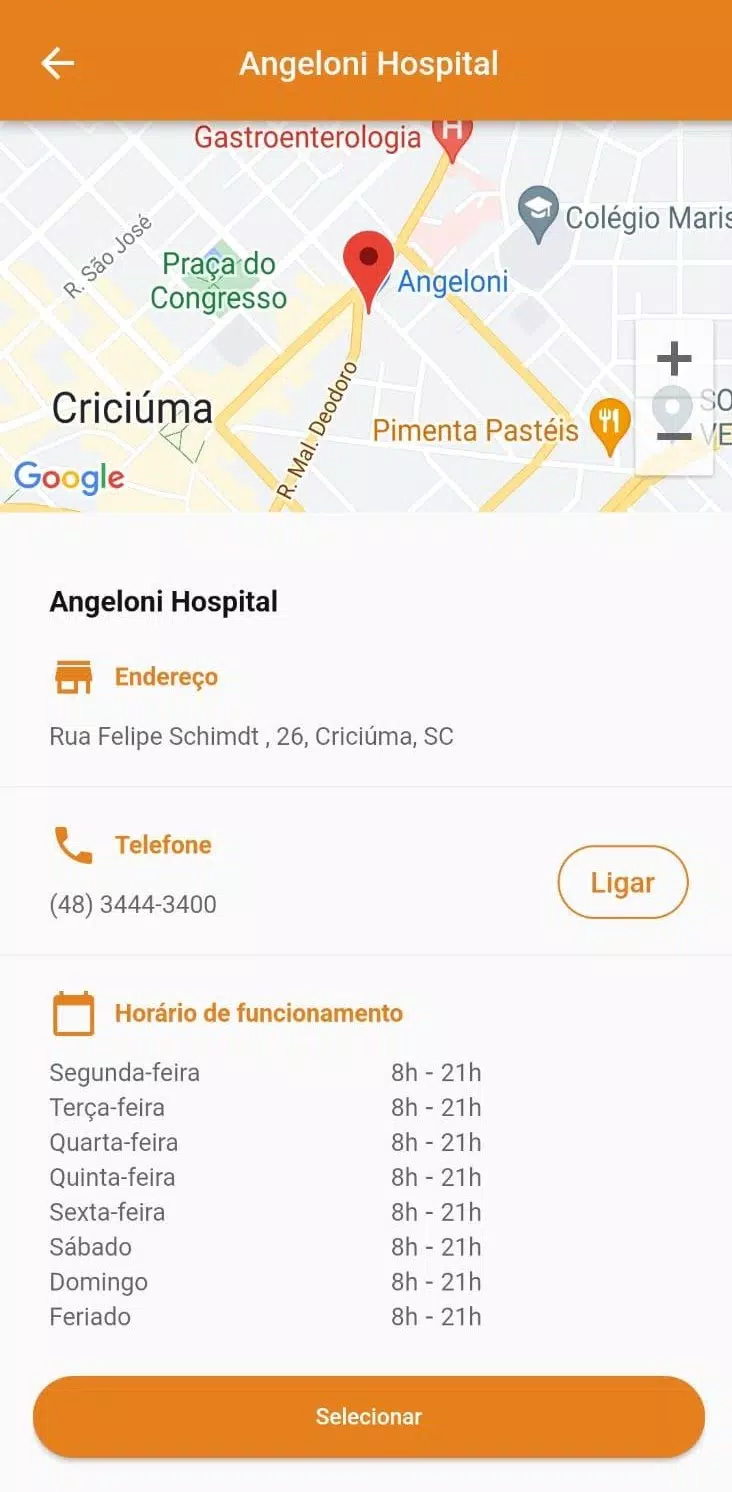Zoom out on the map
The image size is (732, 1492).
coord(674,436)
